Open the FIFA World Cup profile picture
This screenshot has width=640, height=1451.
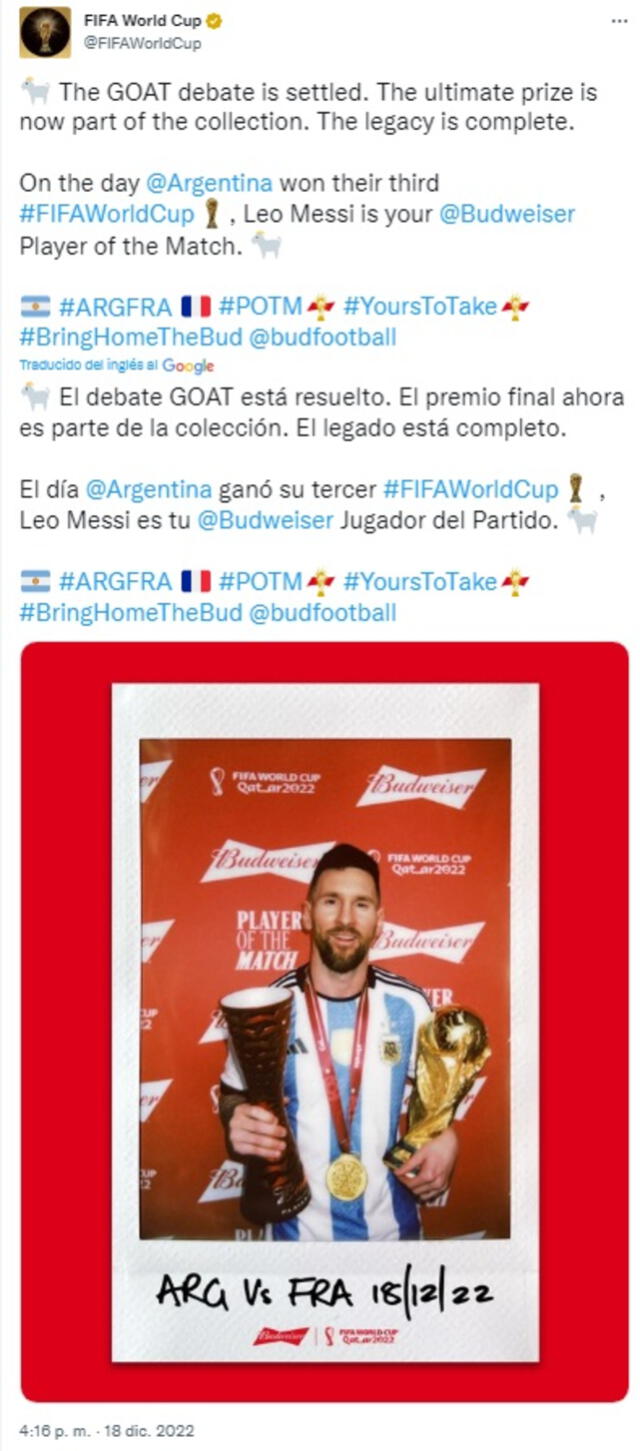pos(45,32)
